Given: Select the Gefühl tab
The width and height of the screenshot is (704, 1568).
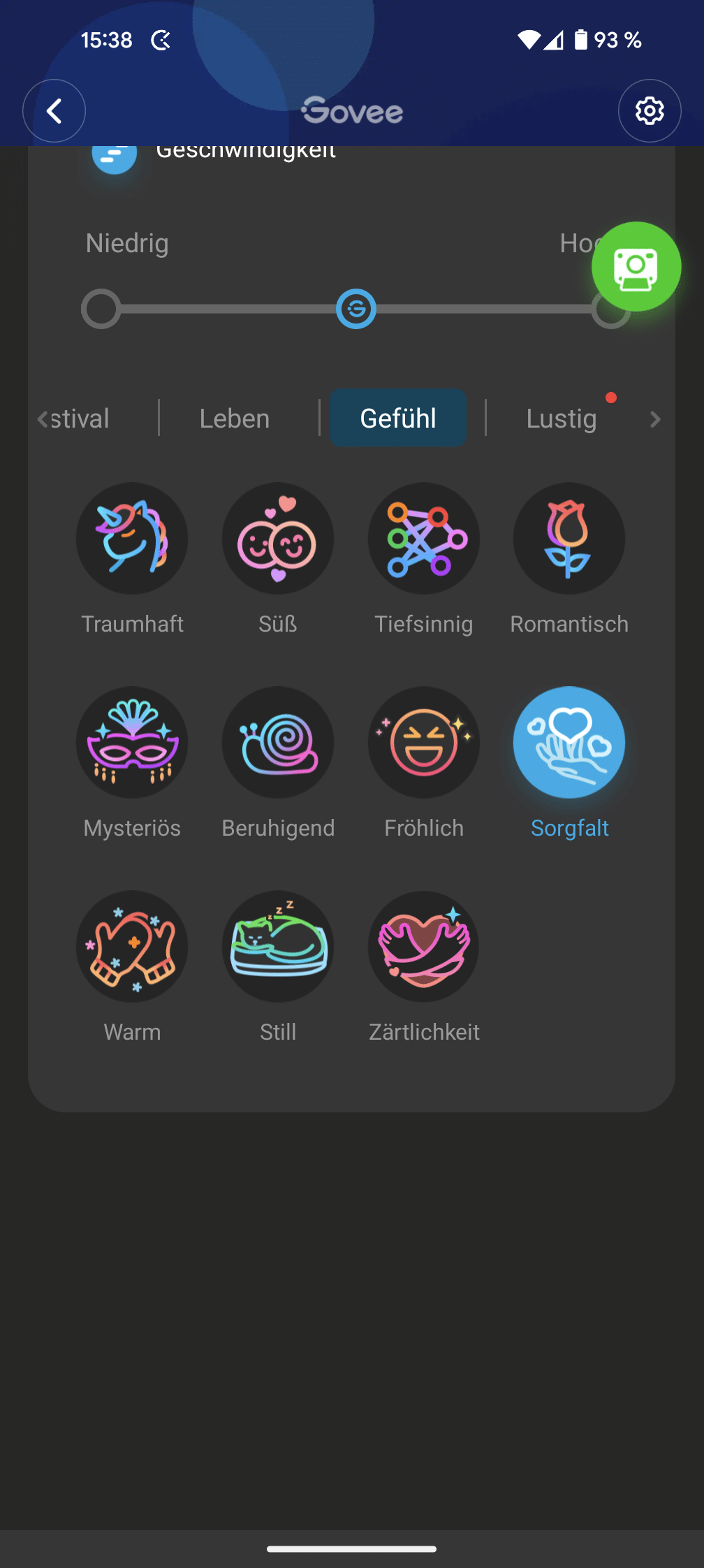Looking at the screenshot, I should click(x=397, y=419).
